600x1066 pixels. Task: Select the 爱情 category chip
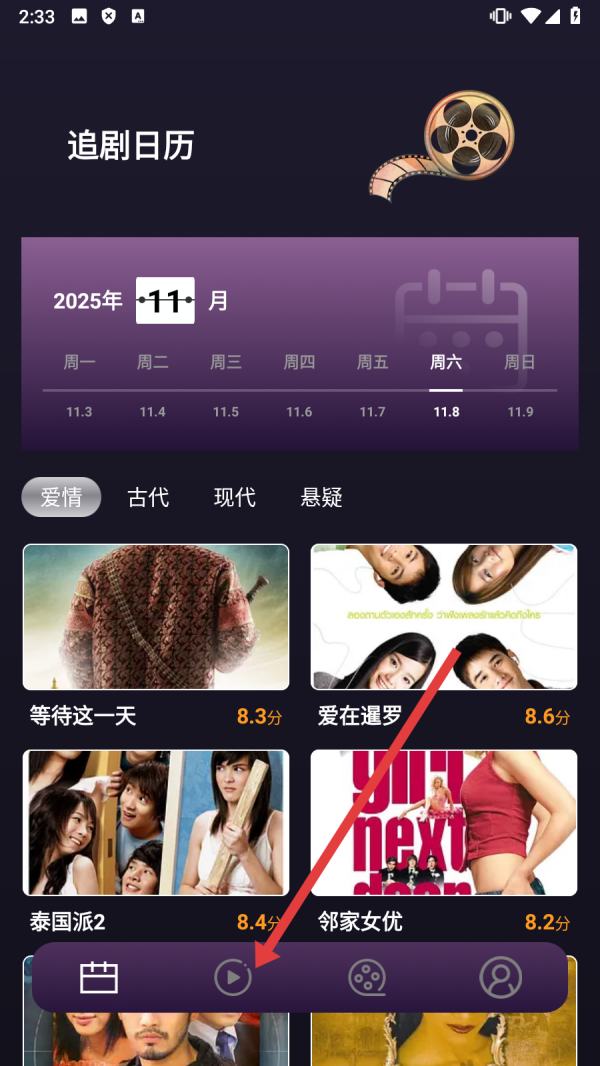61,497
